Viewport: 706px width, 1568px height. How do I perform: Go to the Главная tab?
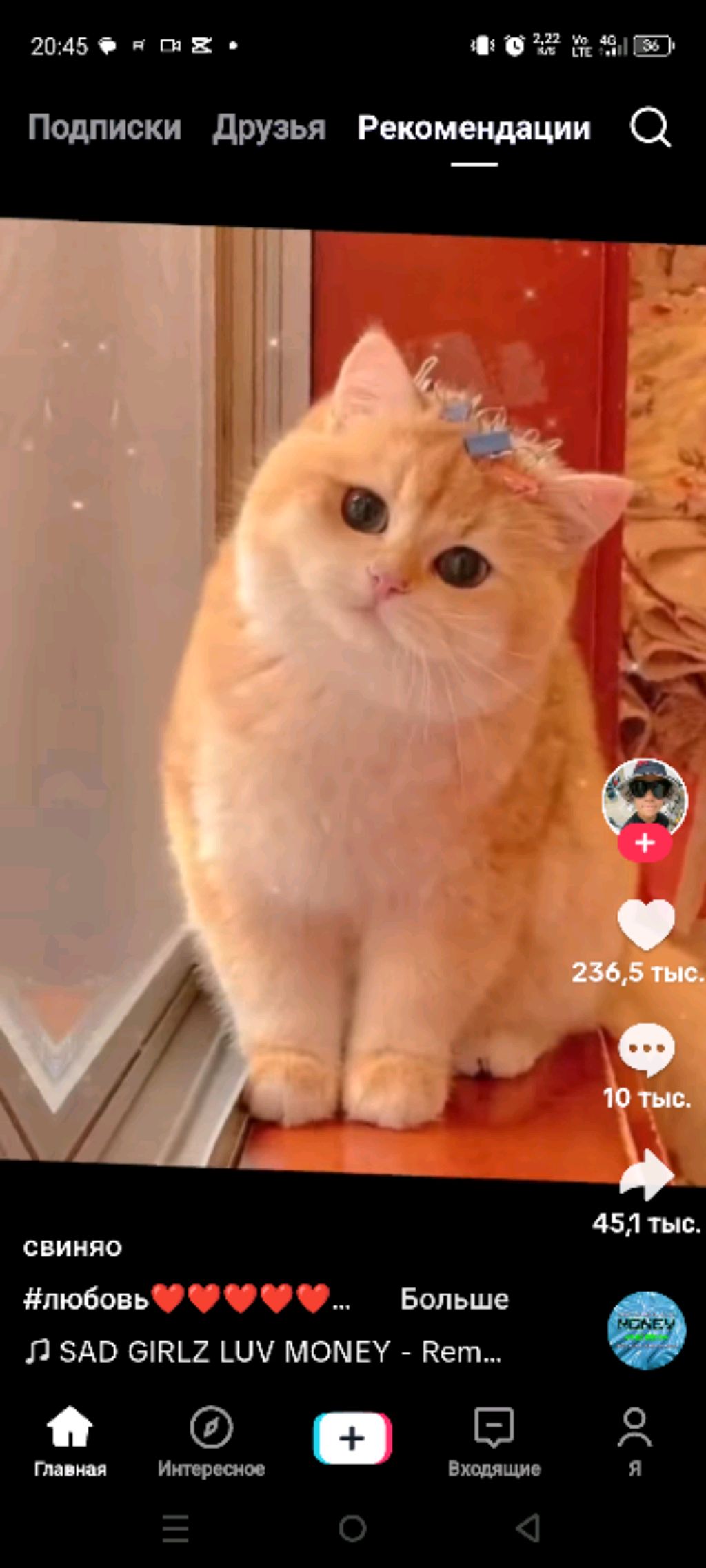point(70,1440)
